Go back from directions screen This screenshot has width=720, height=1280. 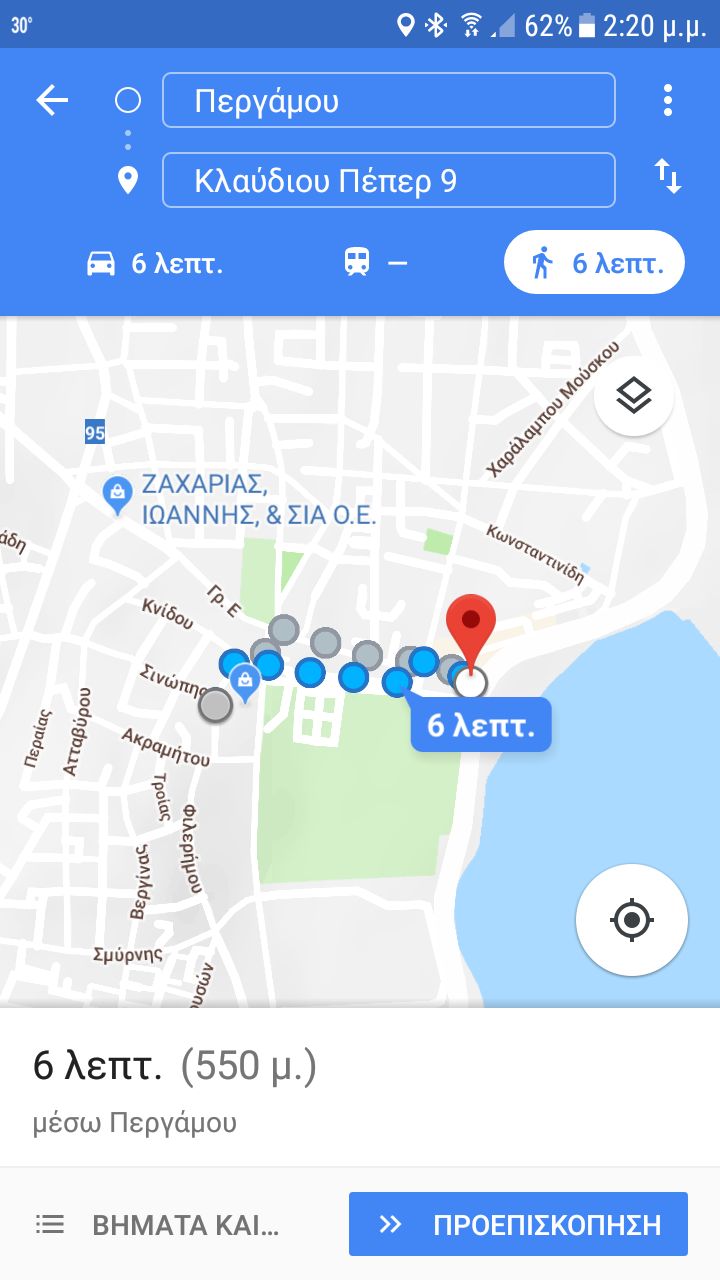[x=52, y=100]
